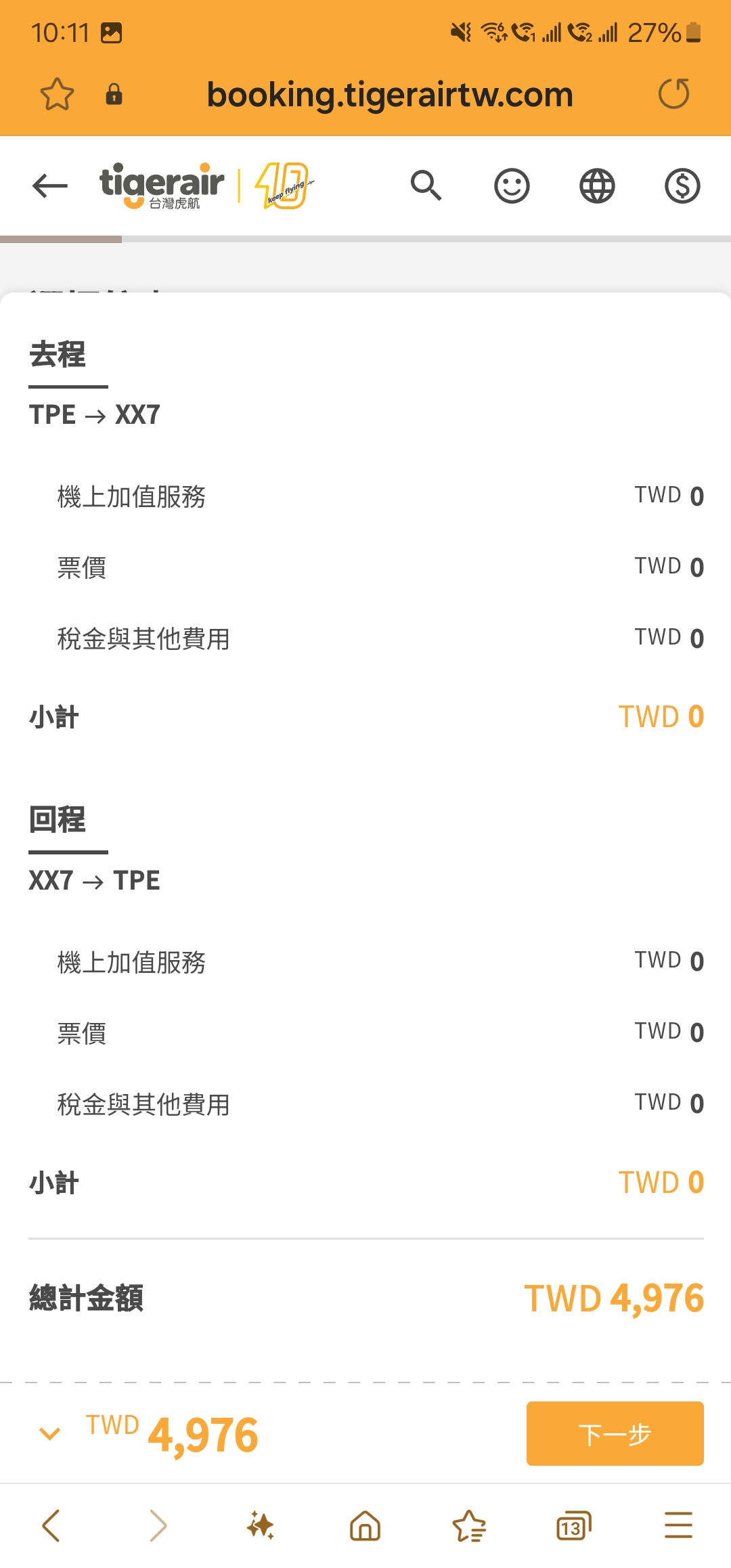This screenshot has width=731, height=1568.
Task: Bookmark this page with the star icon
Action: pos(57,94)
